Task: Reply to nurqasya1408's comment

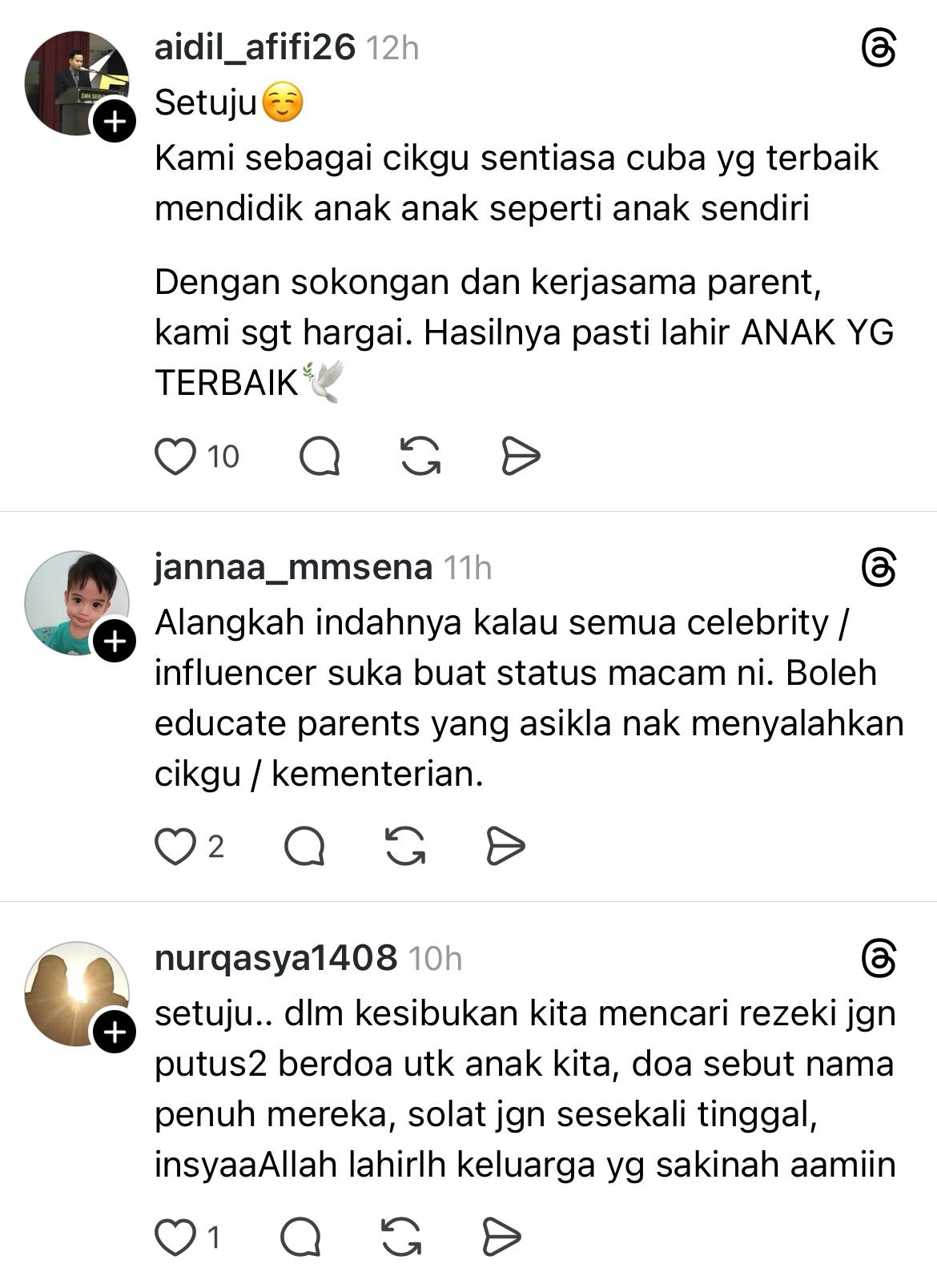Action: tap(301, 1238)
